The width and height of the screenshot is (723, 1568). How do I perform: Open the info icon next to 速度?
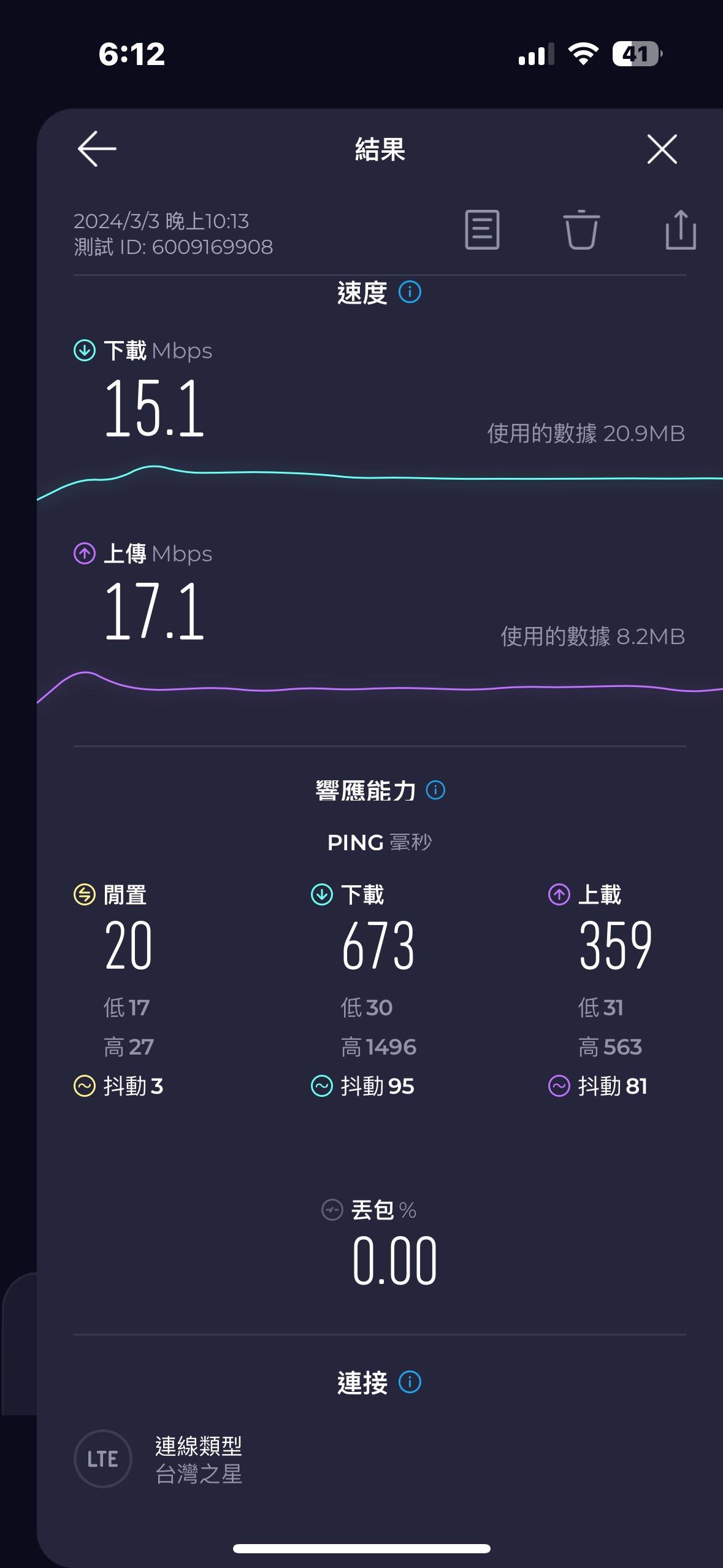[410, 292]
